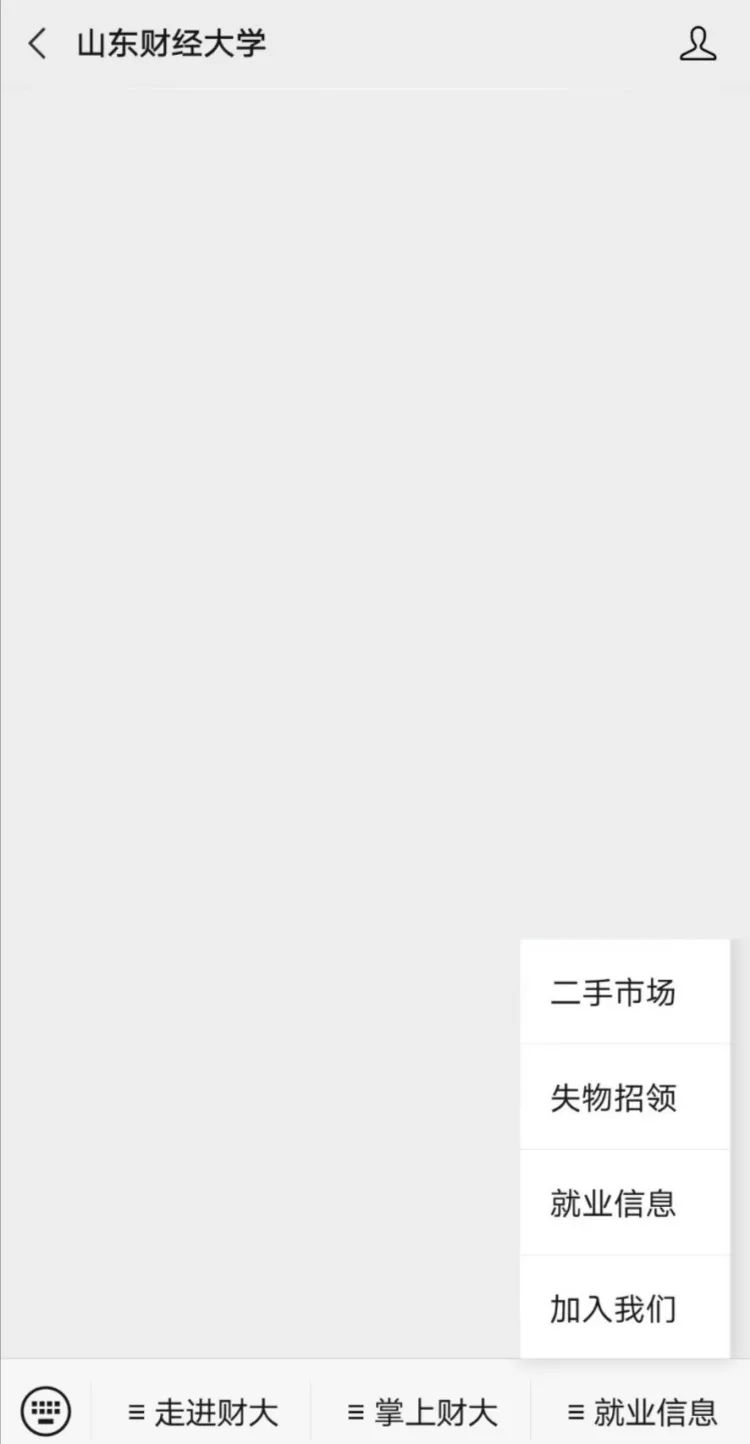Image resolution: width=750 pixels, height=1444 pixels.
Task: Select 失物招领 in the popup menu
Action: (625, 1097)
